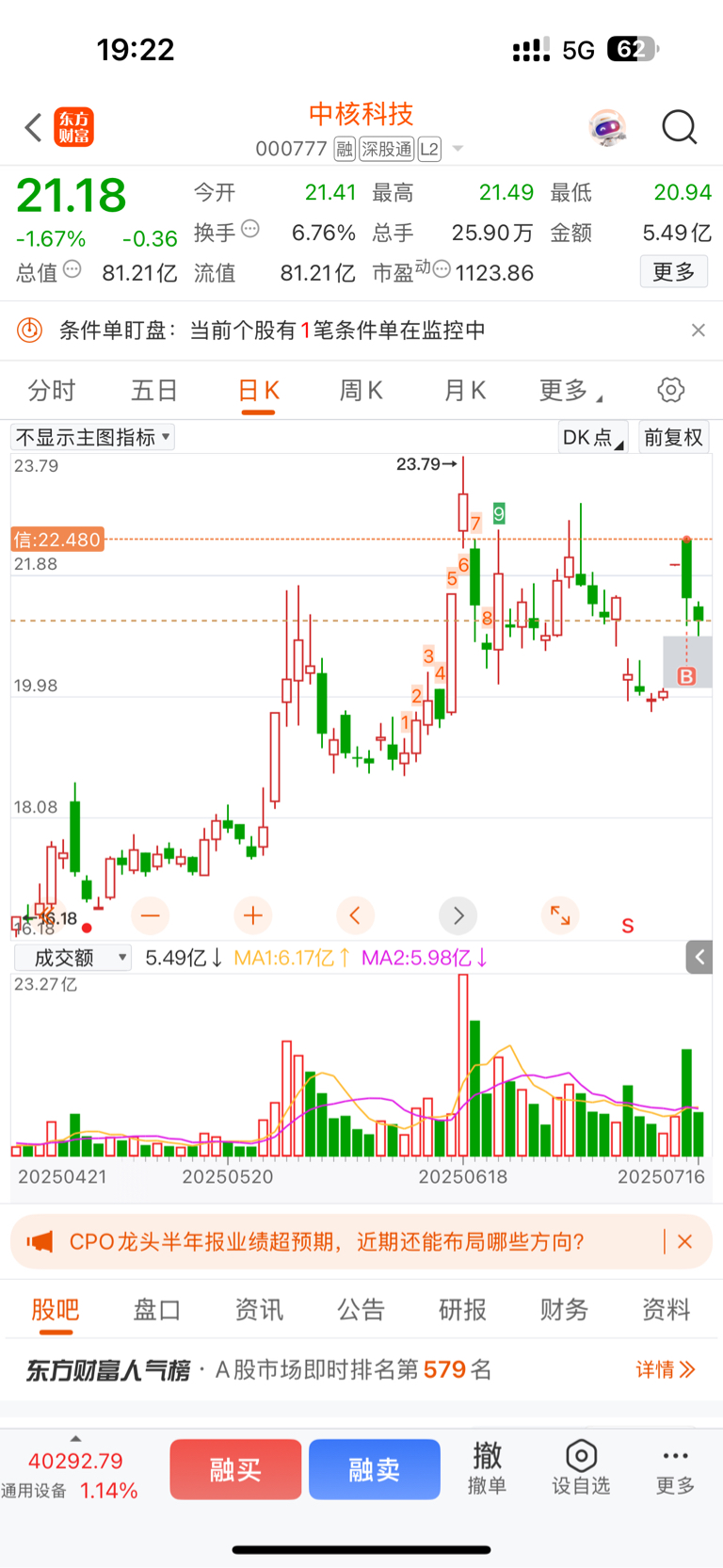Go back using the top-left arrow
Screen dimensions: 723x1568
point(33,127)
